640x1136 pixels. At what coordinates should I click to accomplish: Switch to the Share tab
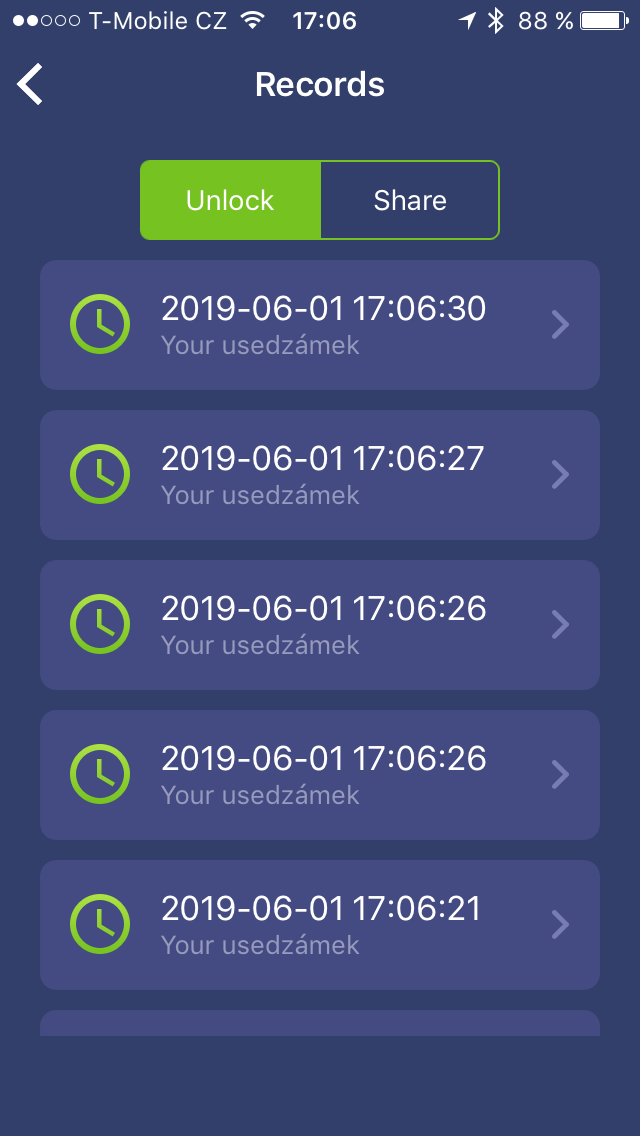tap(410, 200)
